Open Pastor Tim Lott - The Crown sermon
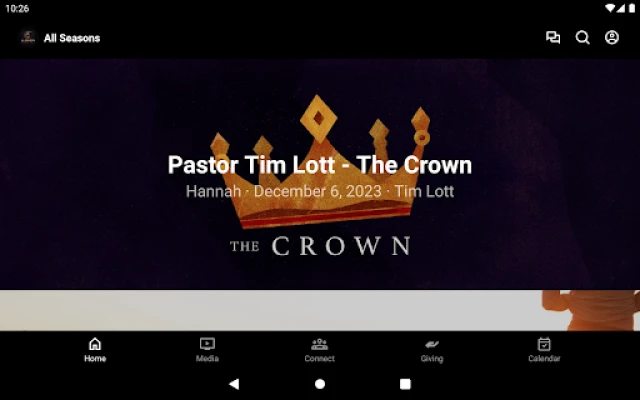640x400 pixels. pos(320,175)
